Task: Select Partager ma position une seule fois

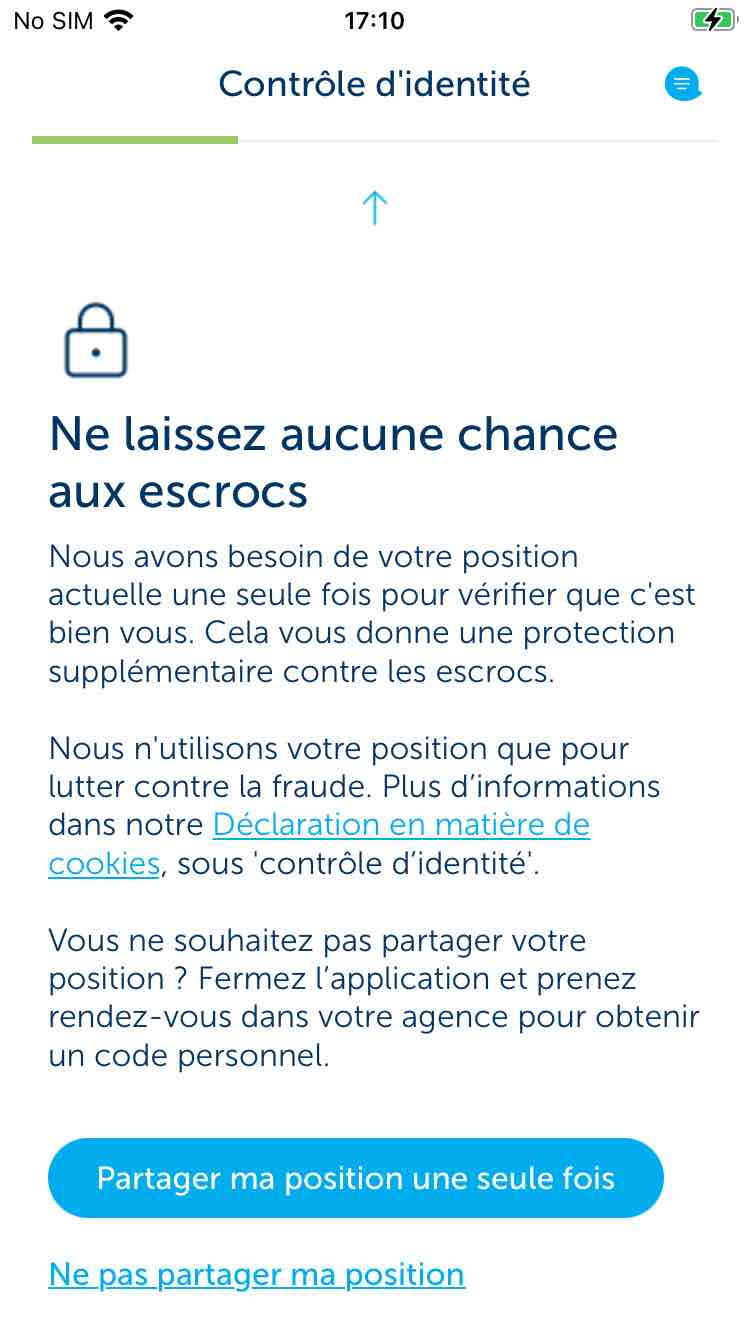Action: coord(356,1178)
